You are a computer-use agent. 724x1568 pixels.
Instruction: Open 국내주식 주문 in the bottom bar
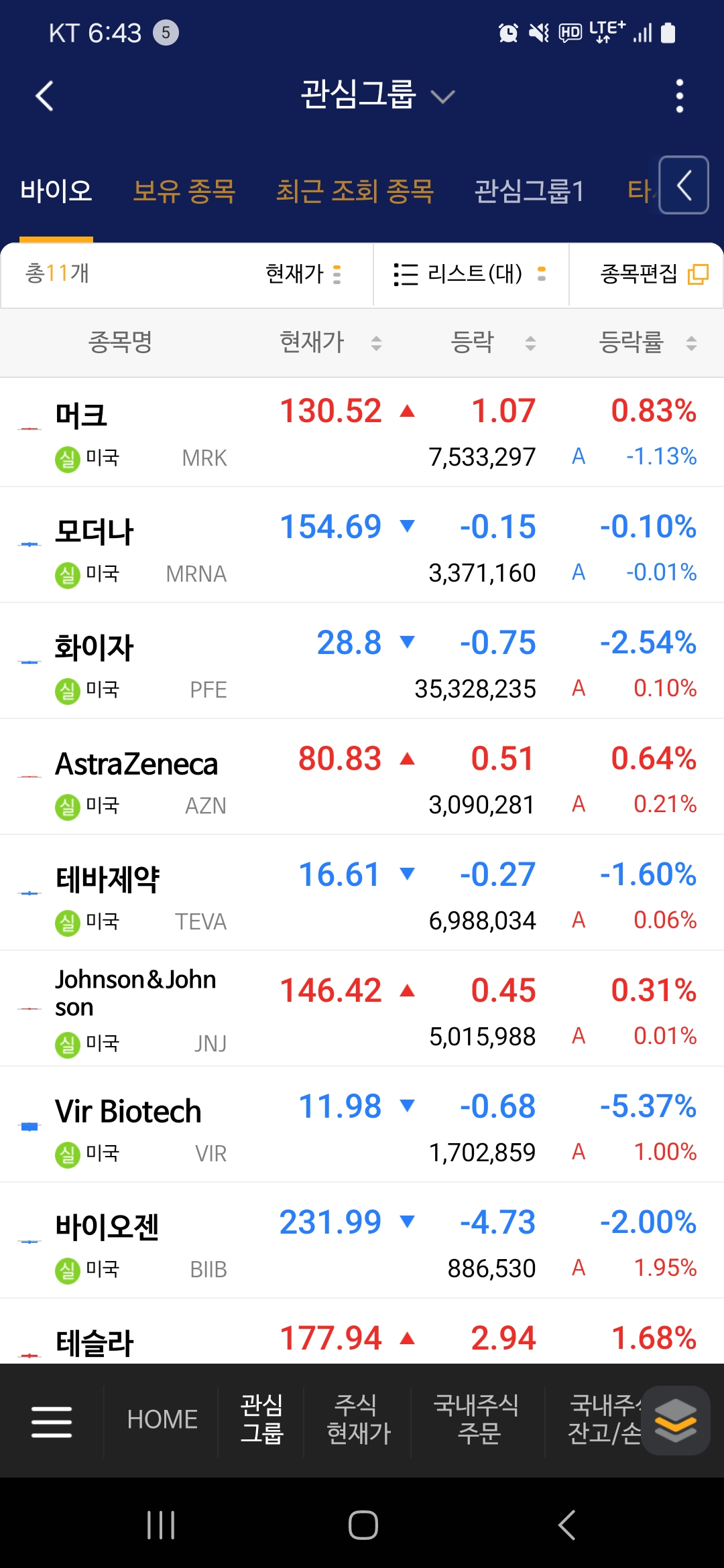[477, 1419]
